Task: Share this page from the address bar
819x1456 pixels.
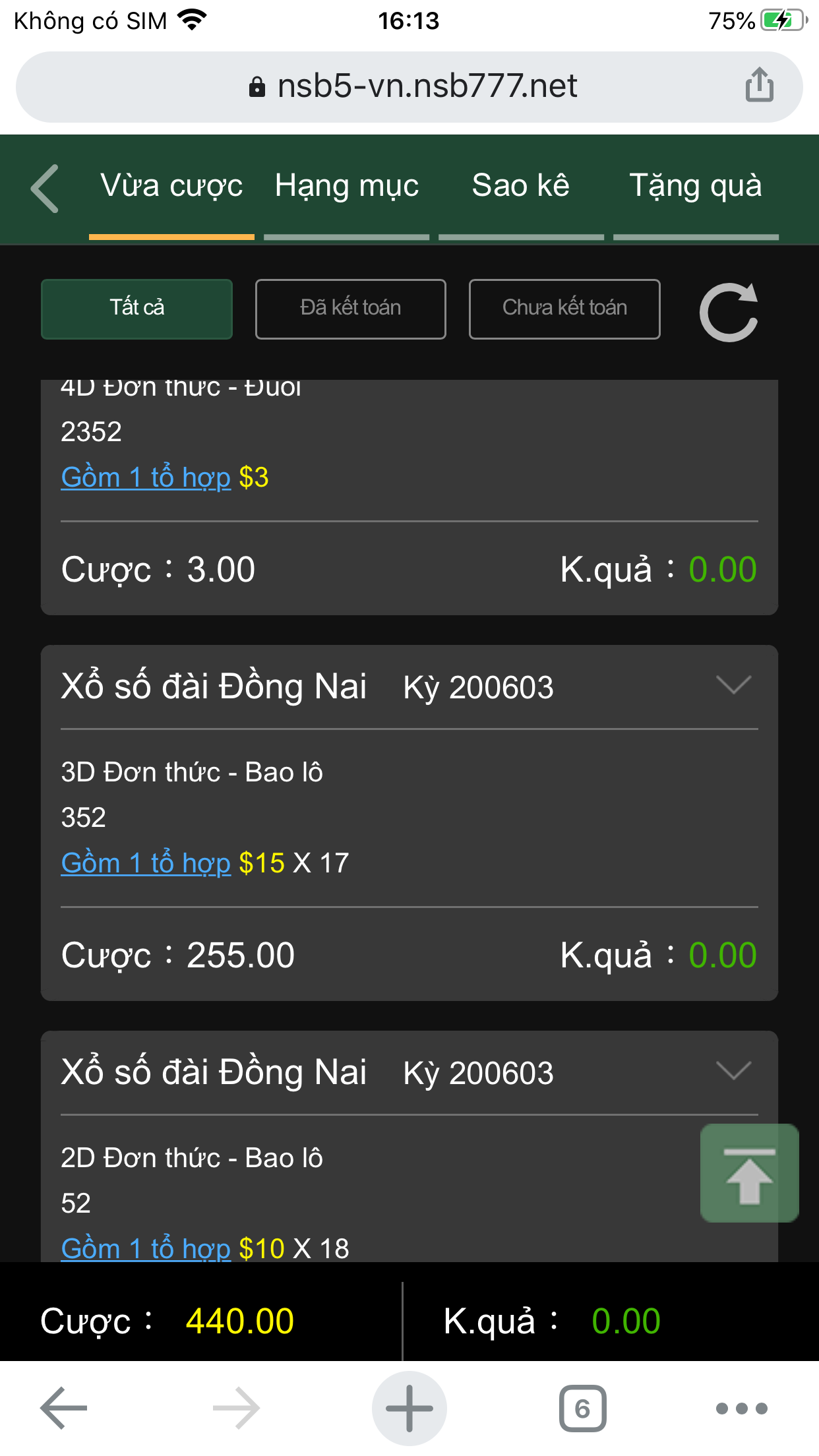Action: 759,86
